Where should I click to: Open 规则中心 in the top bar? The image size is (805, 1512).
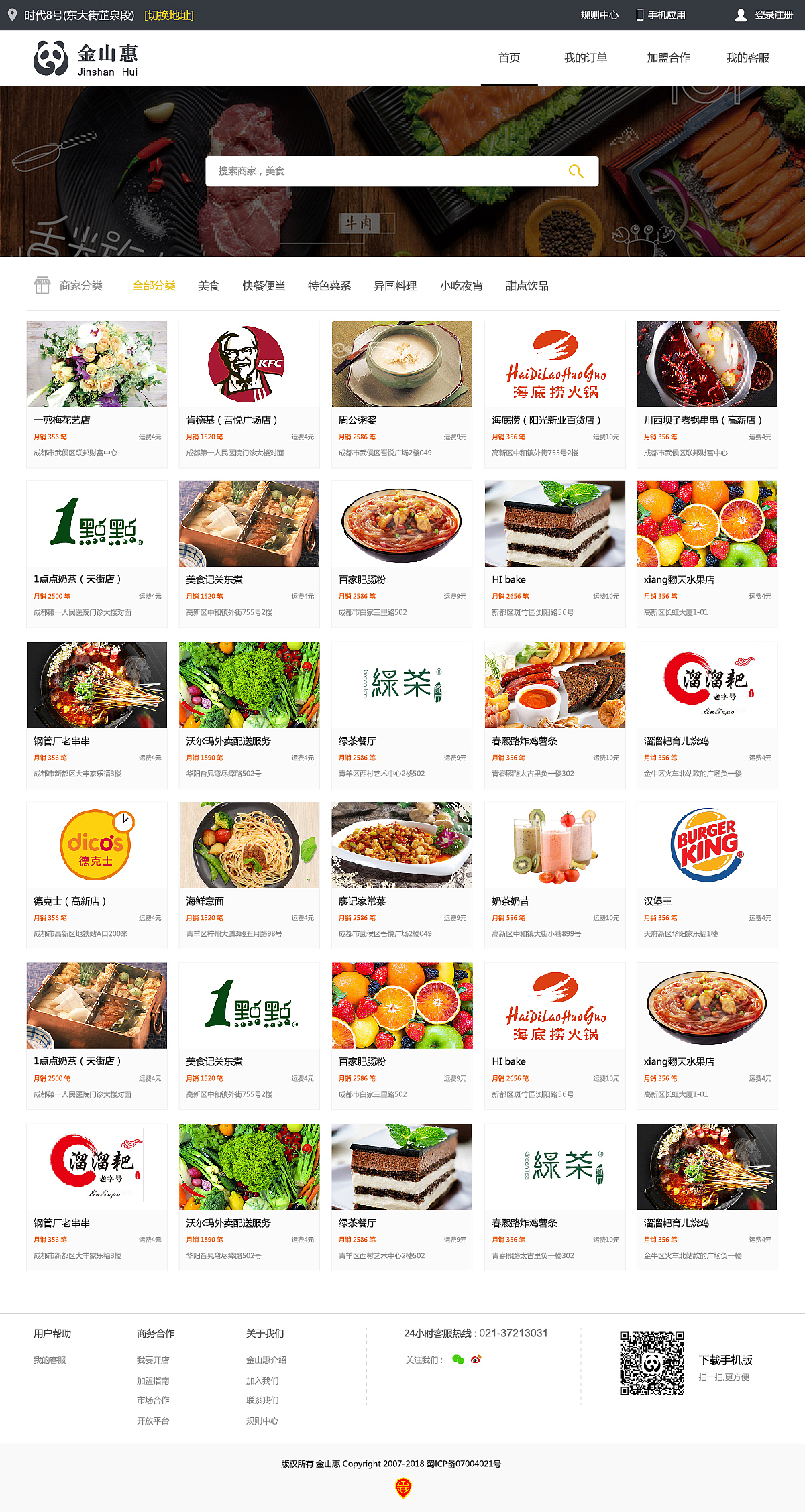click(x=599, y=15)
